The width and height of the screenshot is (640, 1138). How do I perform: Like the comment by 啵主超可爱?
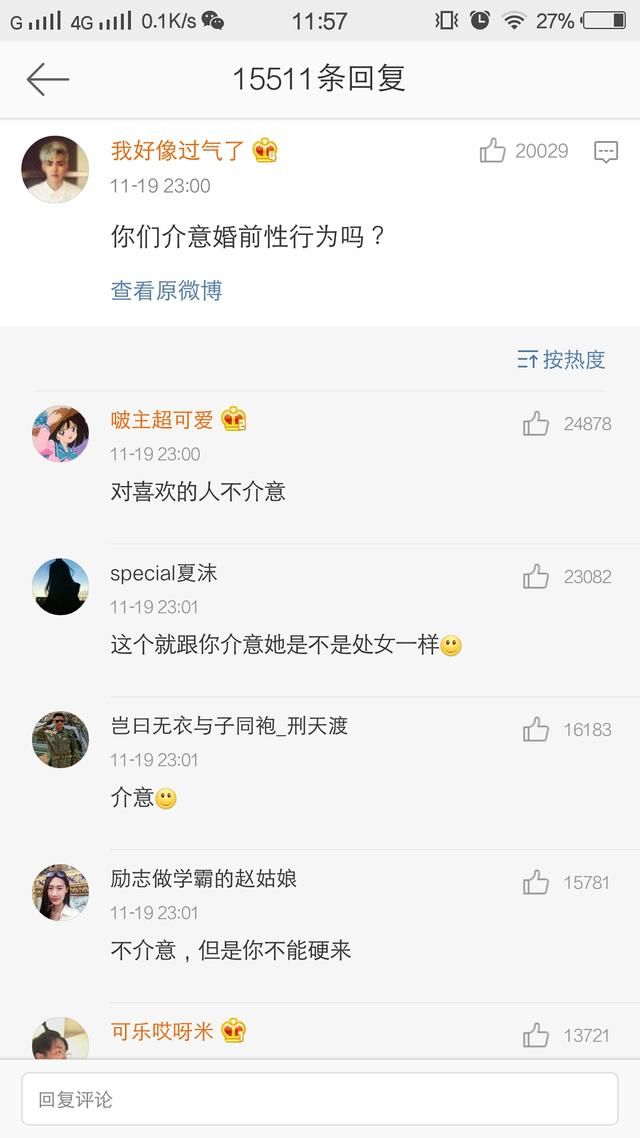[536, 424]
